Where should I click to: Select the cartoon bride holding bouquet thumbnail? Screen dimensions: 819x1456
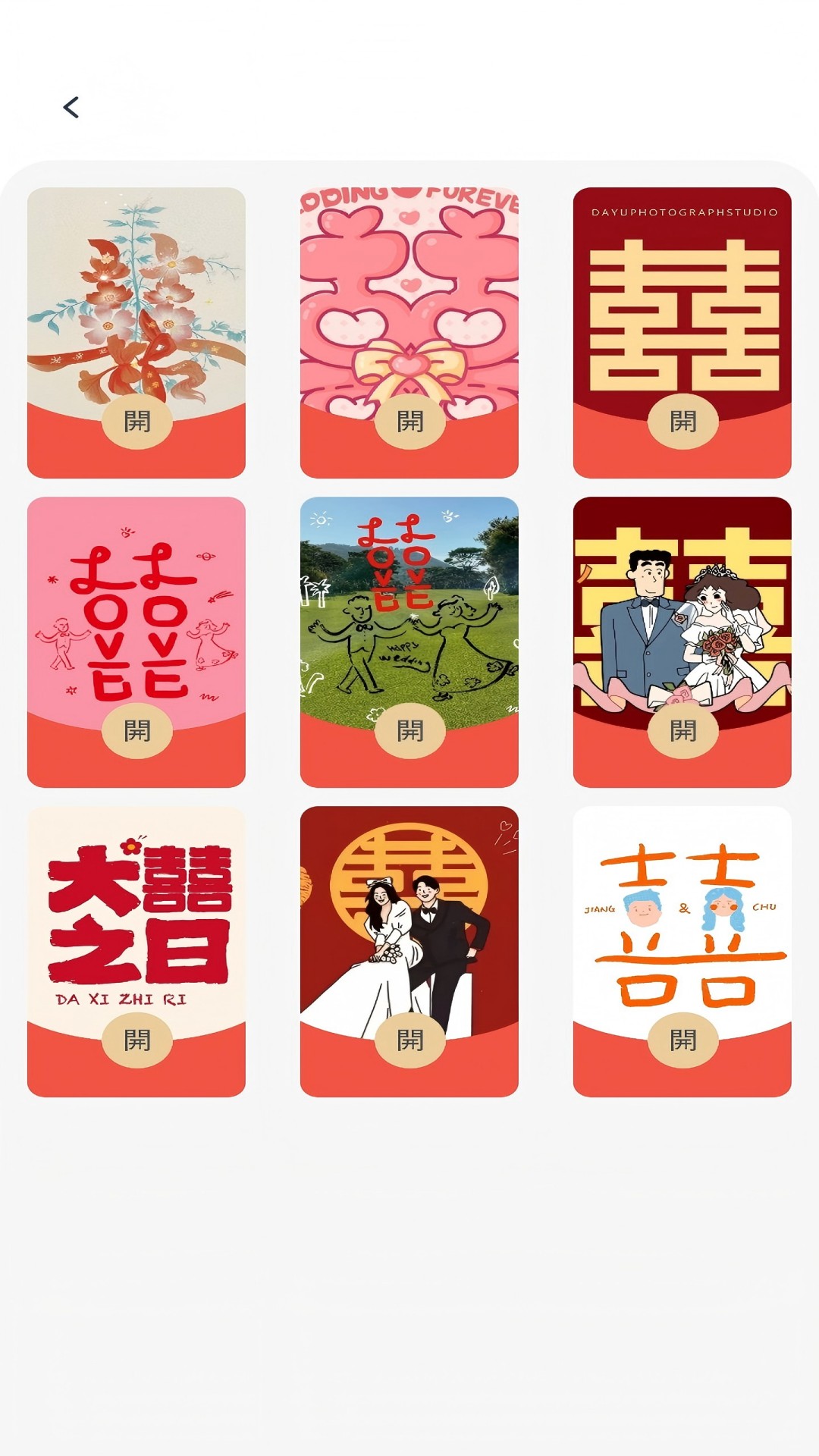pyautogui.click(x=682, y=614)
